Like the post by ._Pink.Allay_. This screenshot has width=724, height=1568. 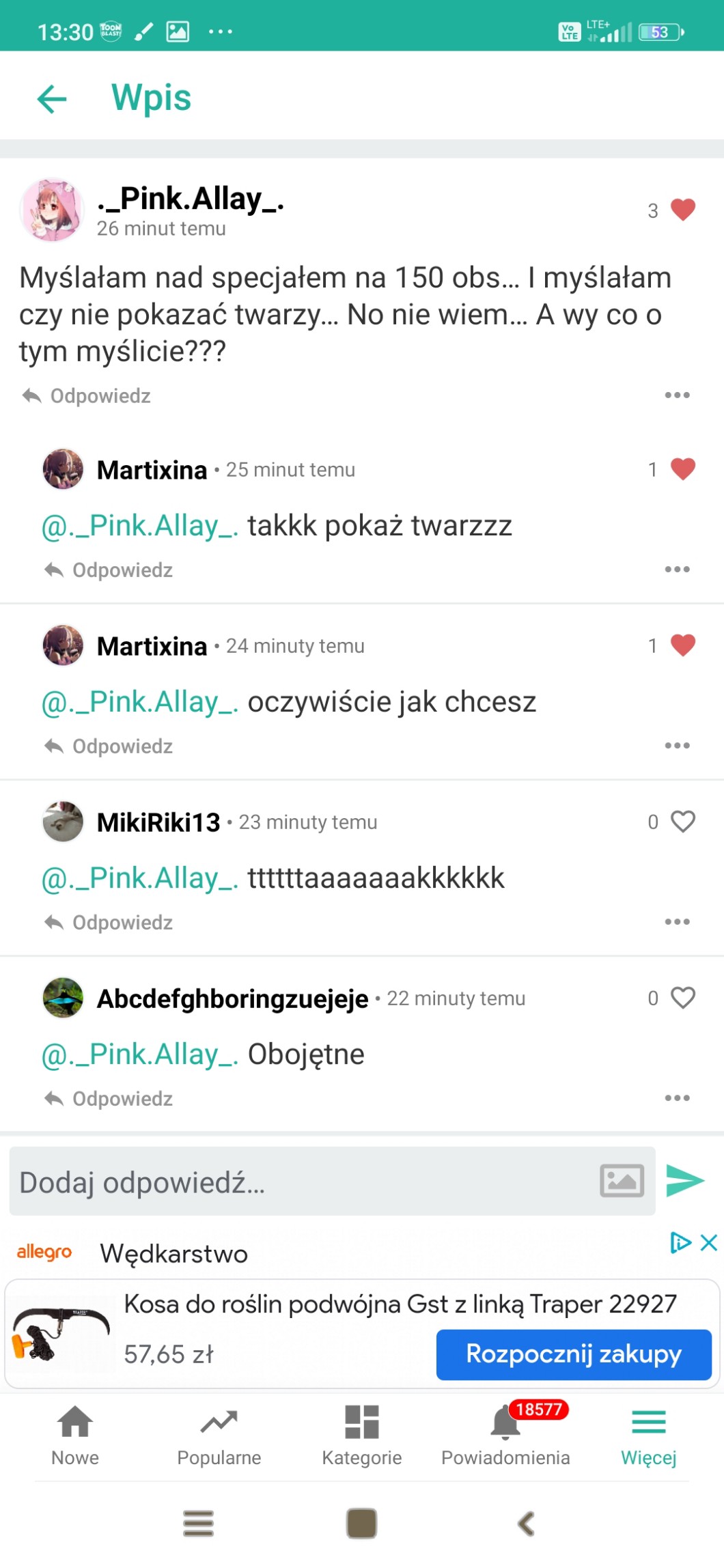682,210
